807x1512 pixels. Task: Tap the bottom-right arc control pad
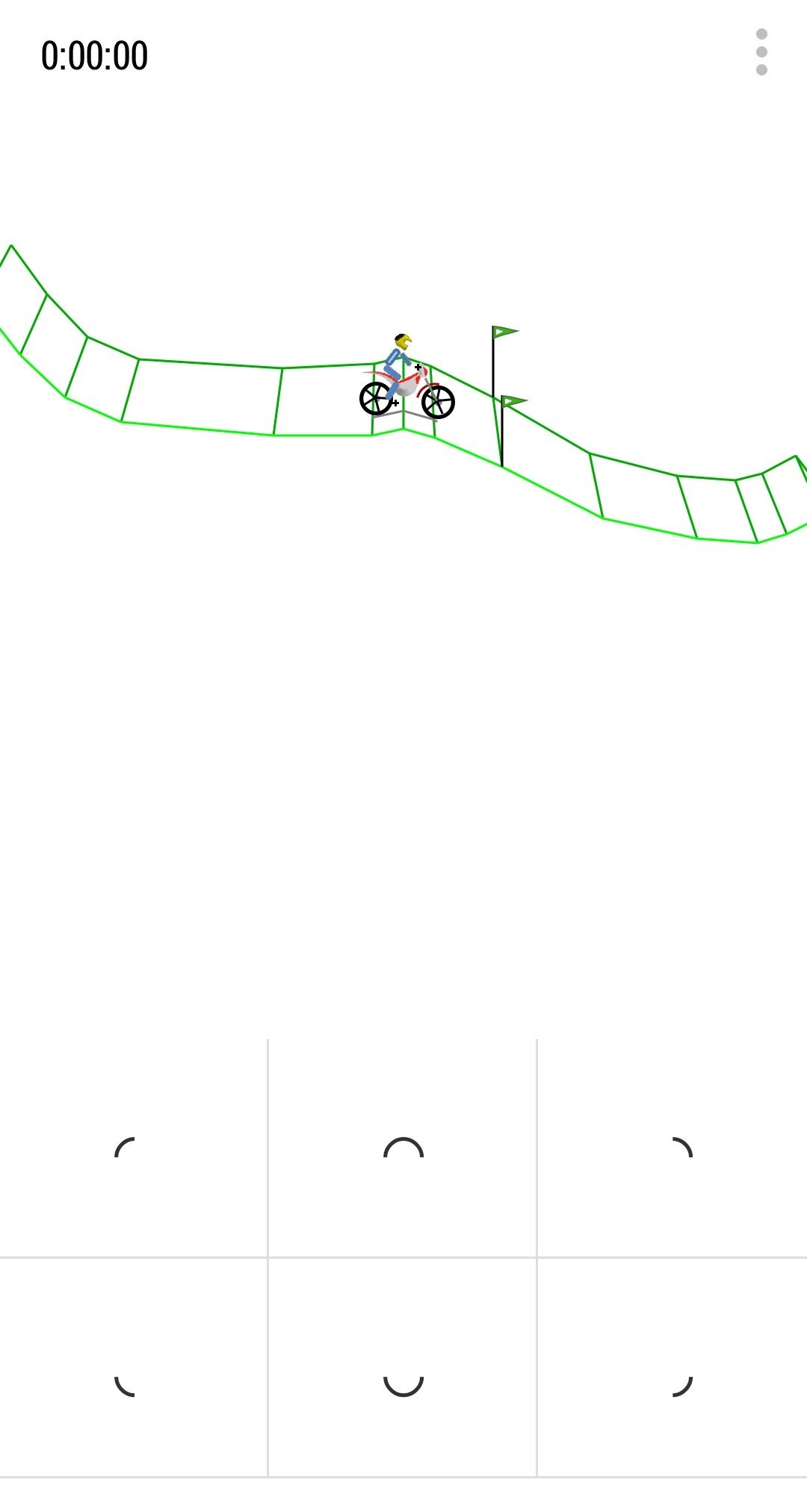[x=672, y=1367]
